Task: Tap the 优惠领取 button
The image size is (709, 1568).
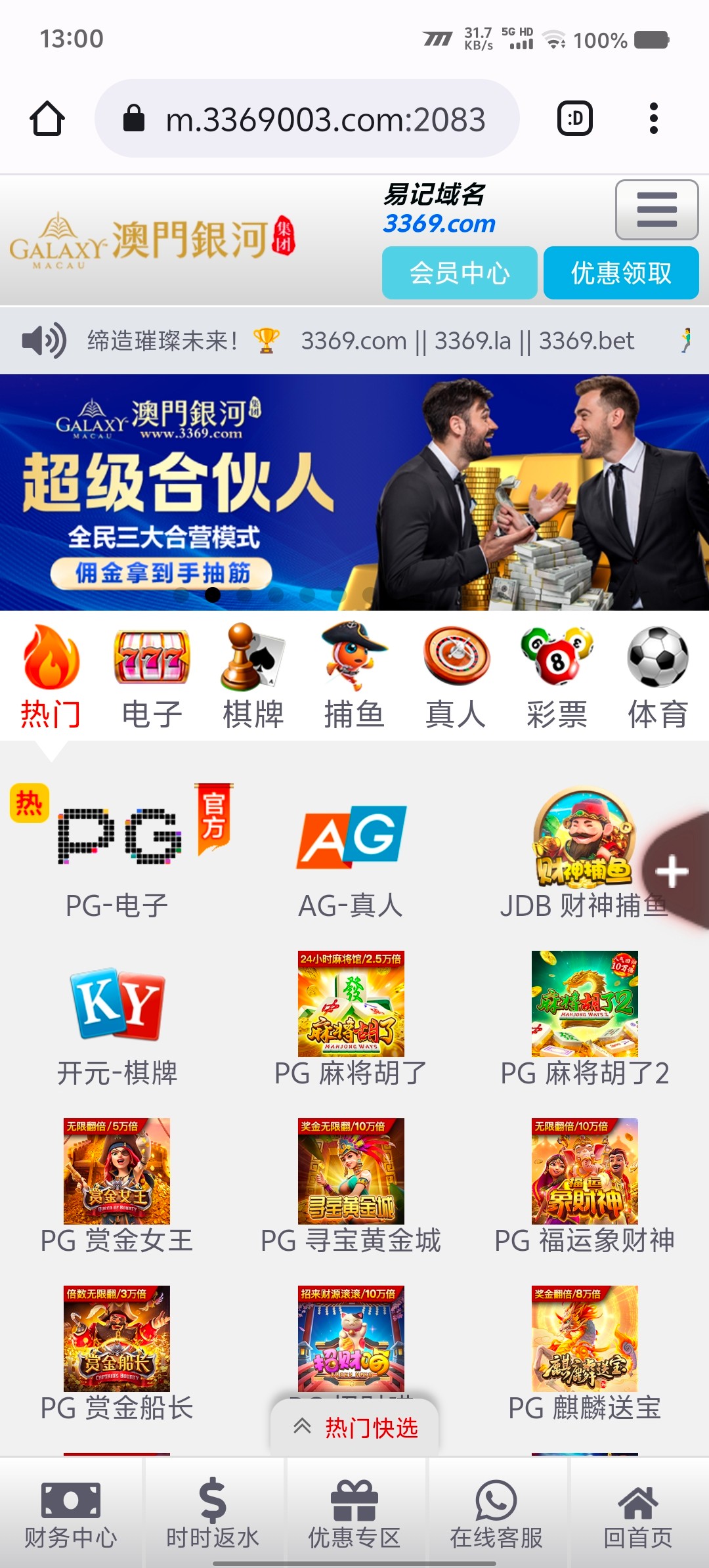Action: (x=621, y=273)
